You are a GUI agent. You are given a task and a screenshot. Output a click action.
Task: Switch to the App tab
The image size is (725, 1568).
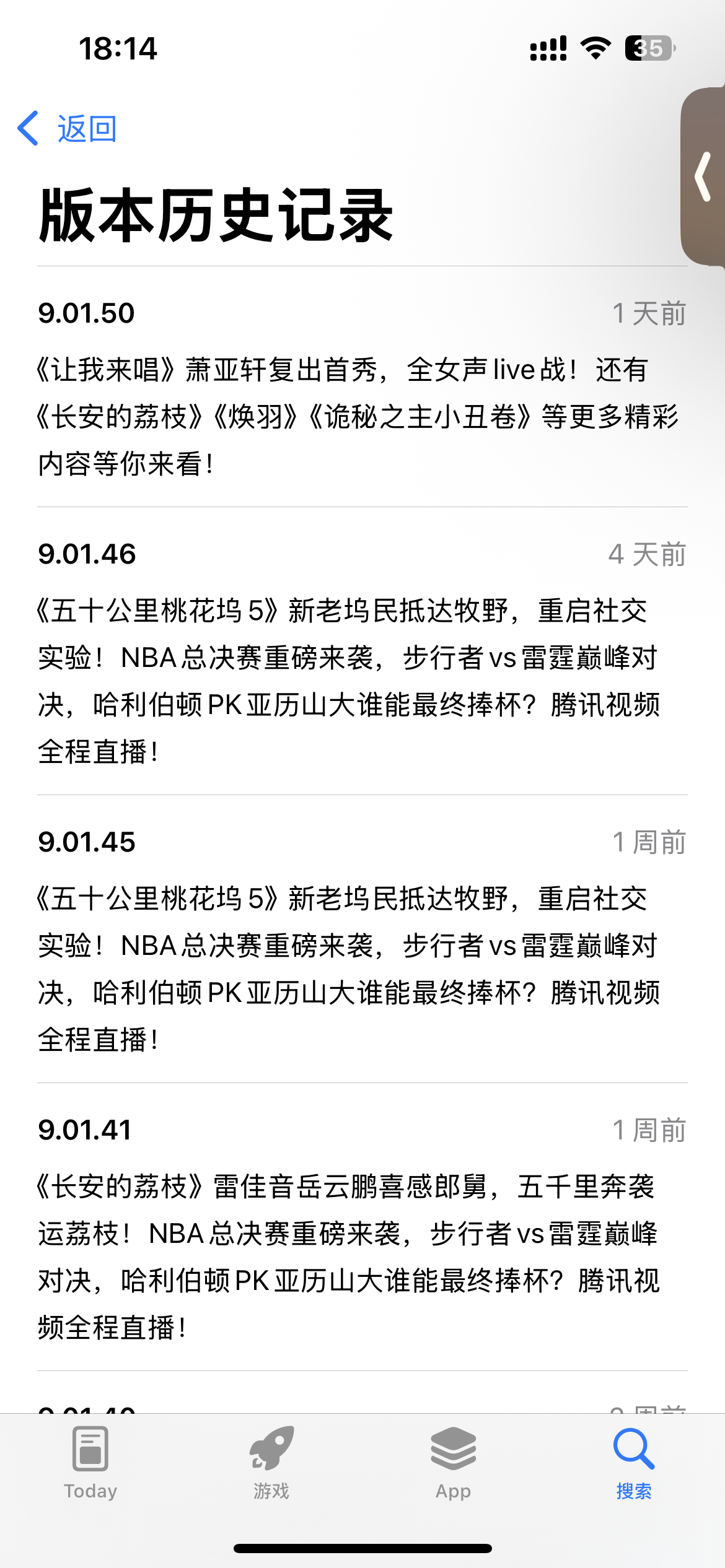[453, 1463]
